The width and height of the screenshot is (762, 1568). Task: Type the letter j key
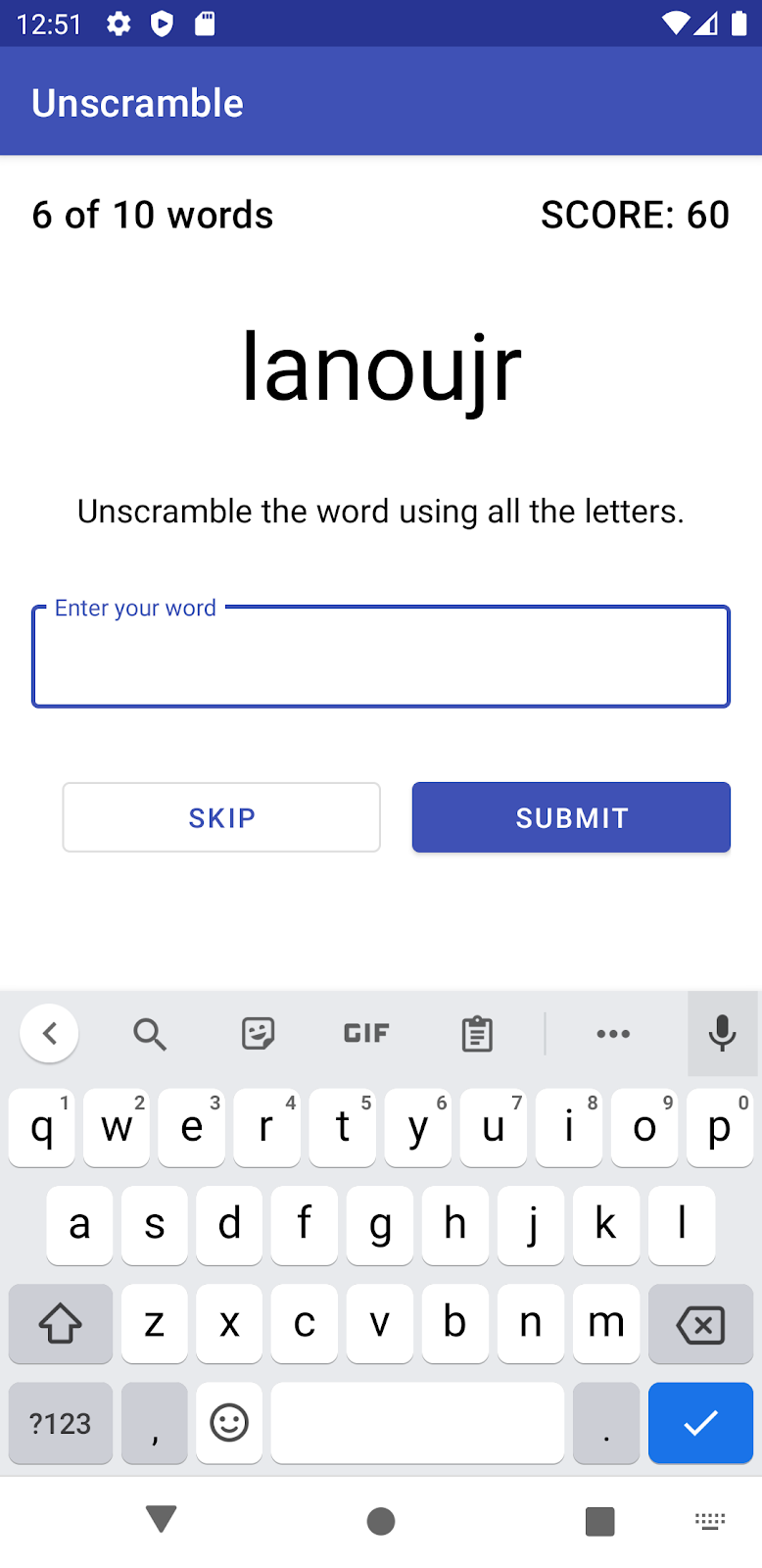[x=531, y=1225]
